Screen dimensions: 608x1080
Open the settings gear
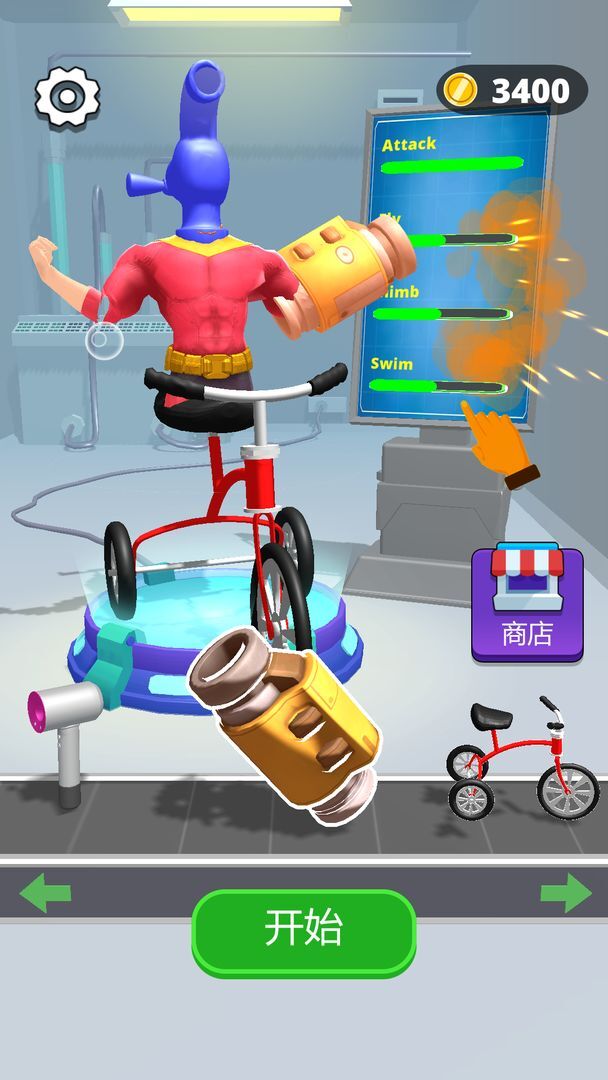[67, 95]
